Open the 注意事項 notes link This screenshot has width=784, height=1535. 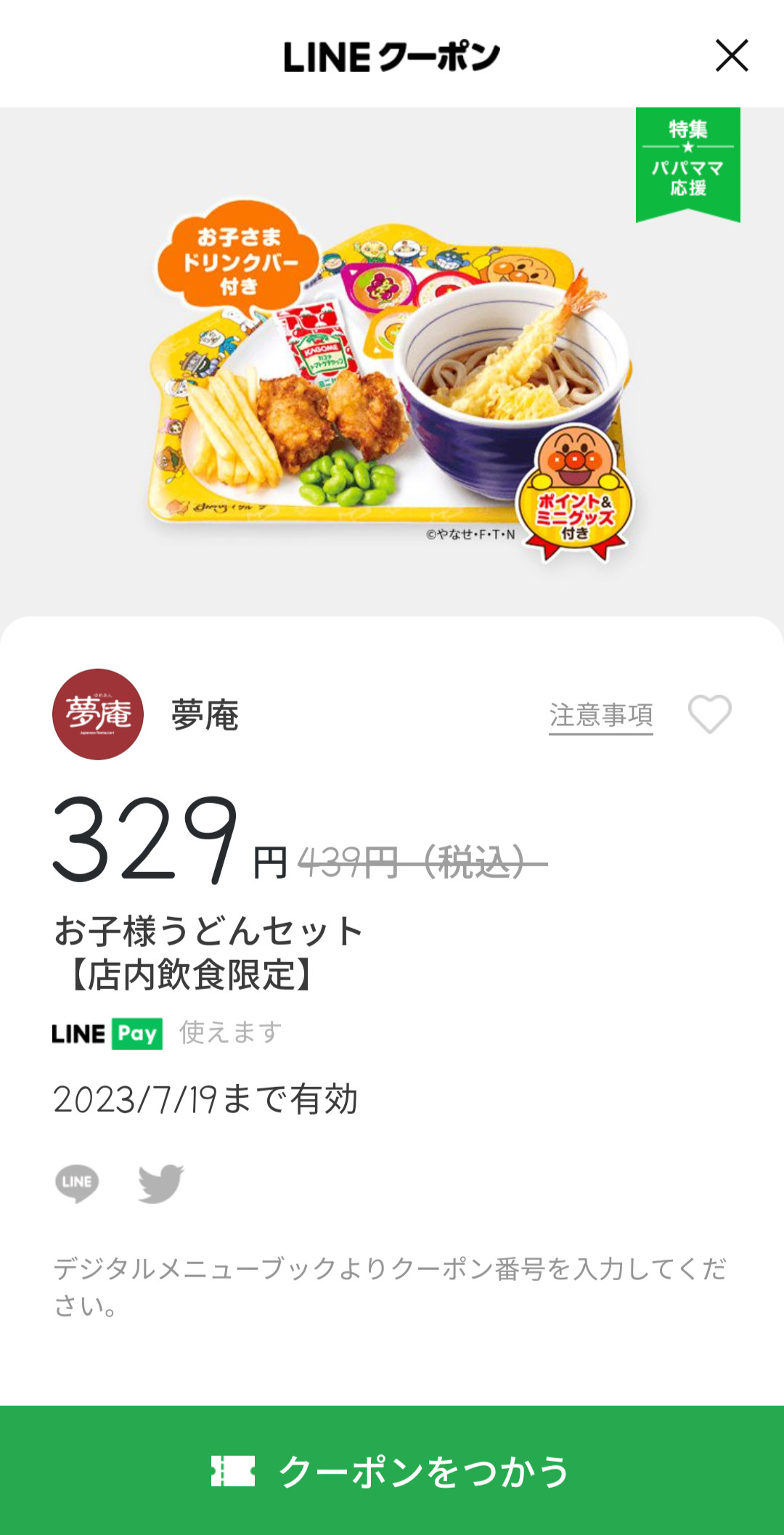[600, 715]
